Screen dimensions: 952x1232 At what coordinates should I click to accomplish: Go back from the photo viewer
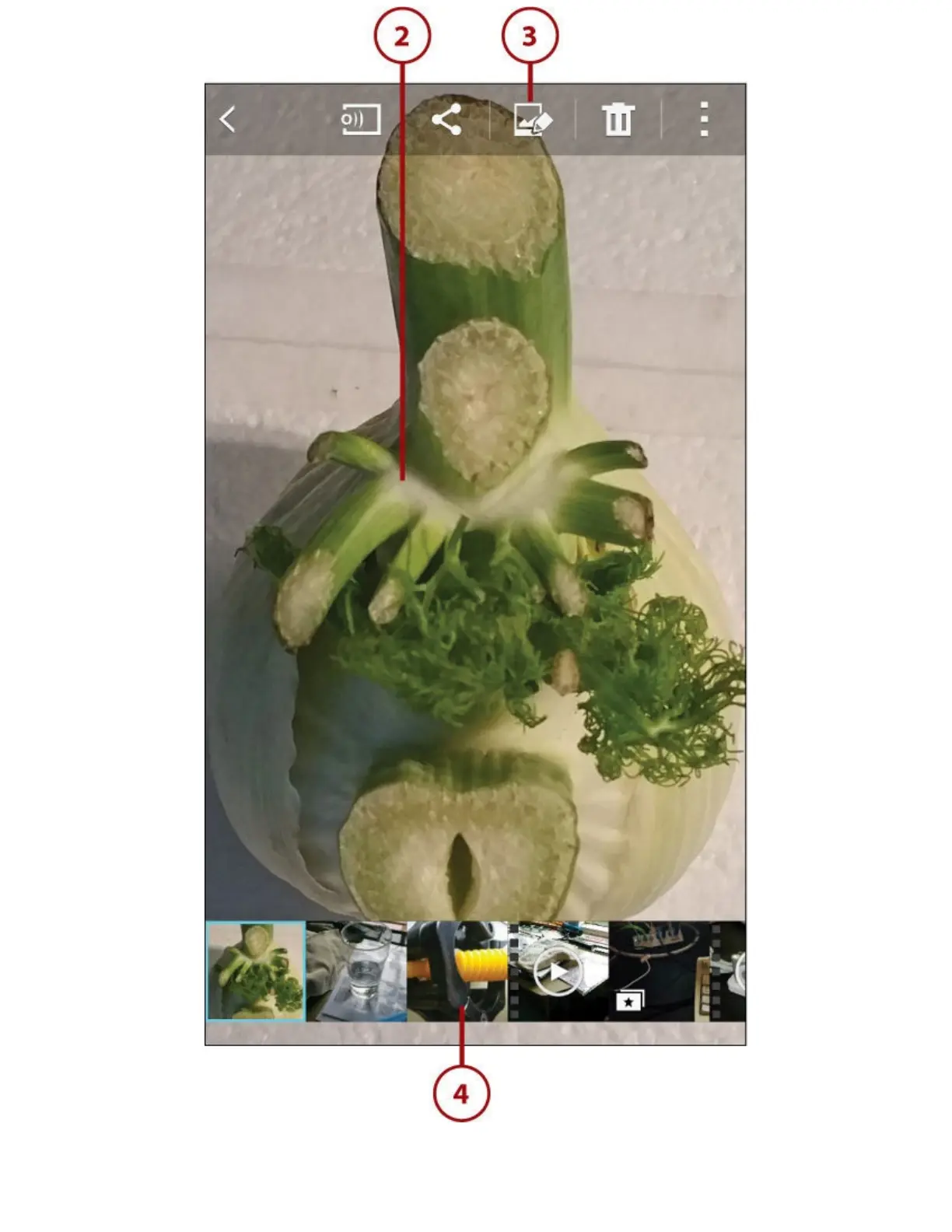227,120
